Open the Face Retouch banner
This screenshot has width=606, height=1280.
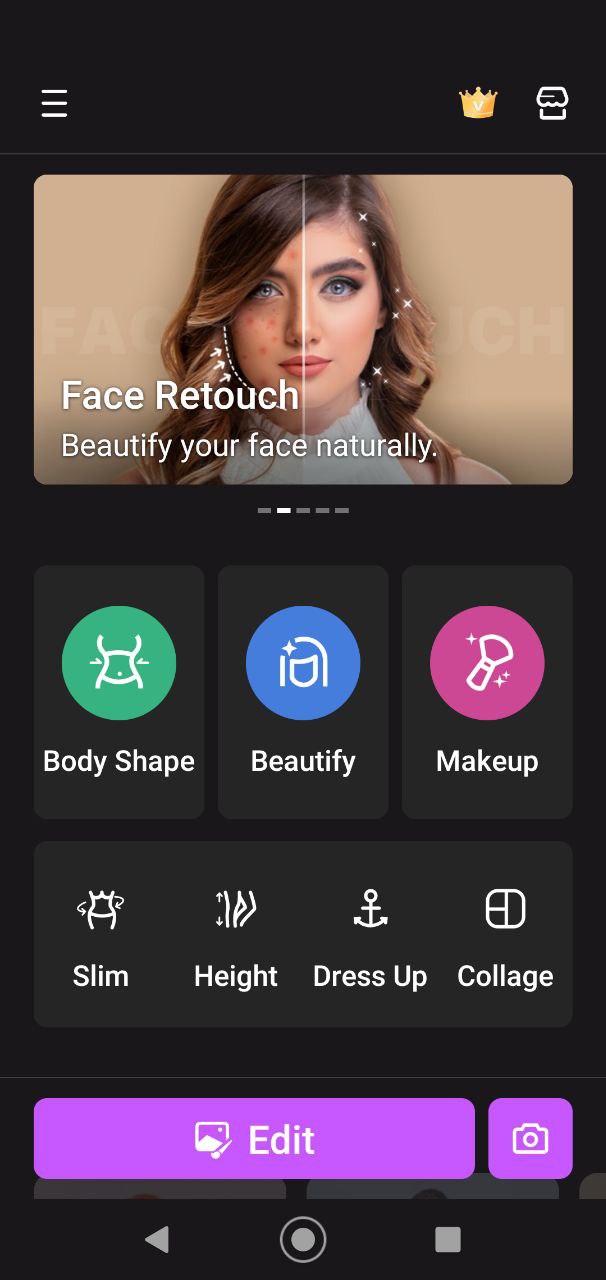[303, 329]
